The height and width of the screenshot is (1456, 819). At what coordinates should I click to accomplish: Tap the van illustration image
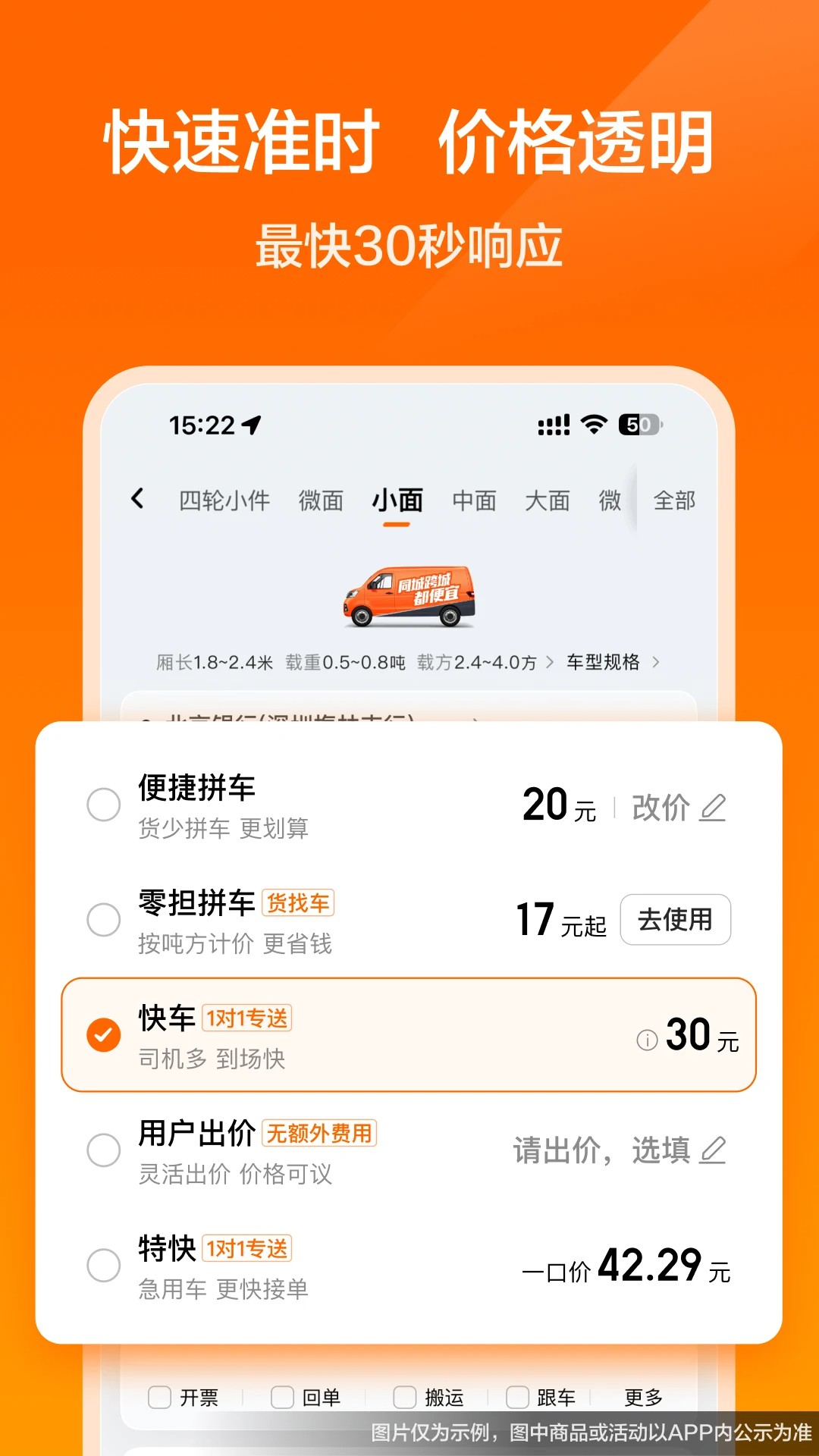coord(409,598)
